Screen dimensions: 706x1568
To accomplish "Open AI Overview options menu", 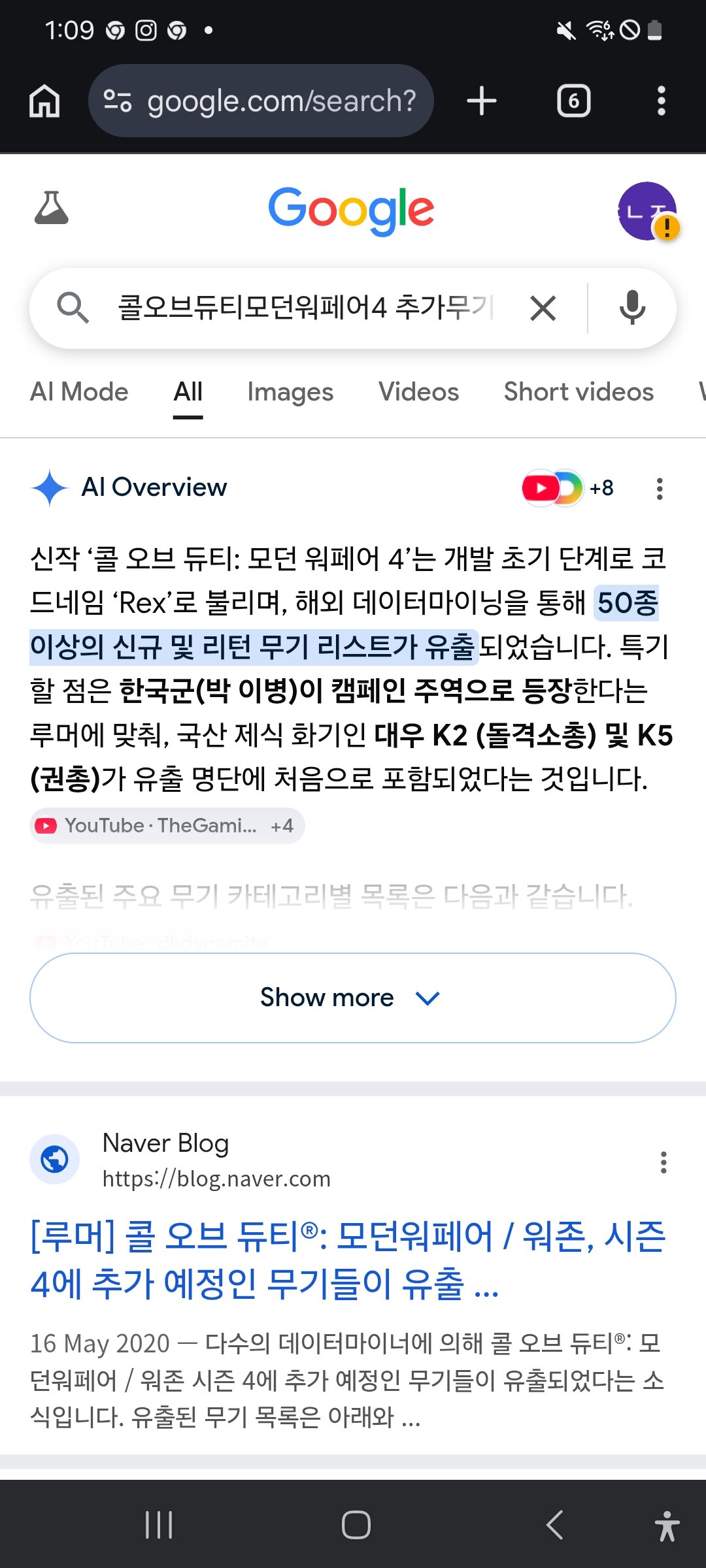I will tap(660, 489).
